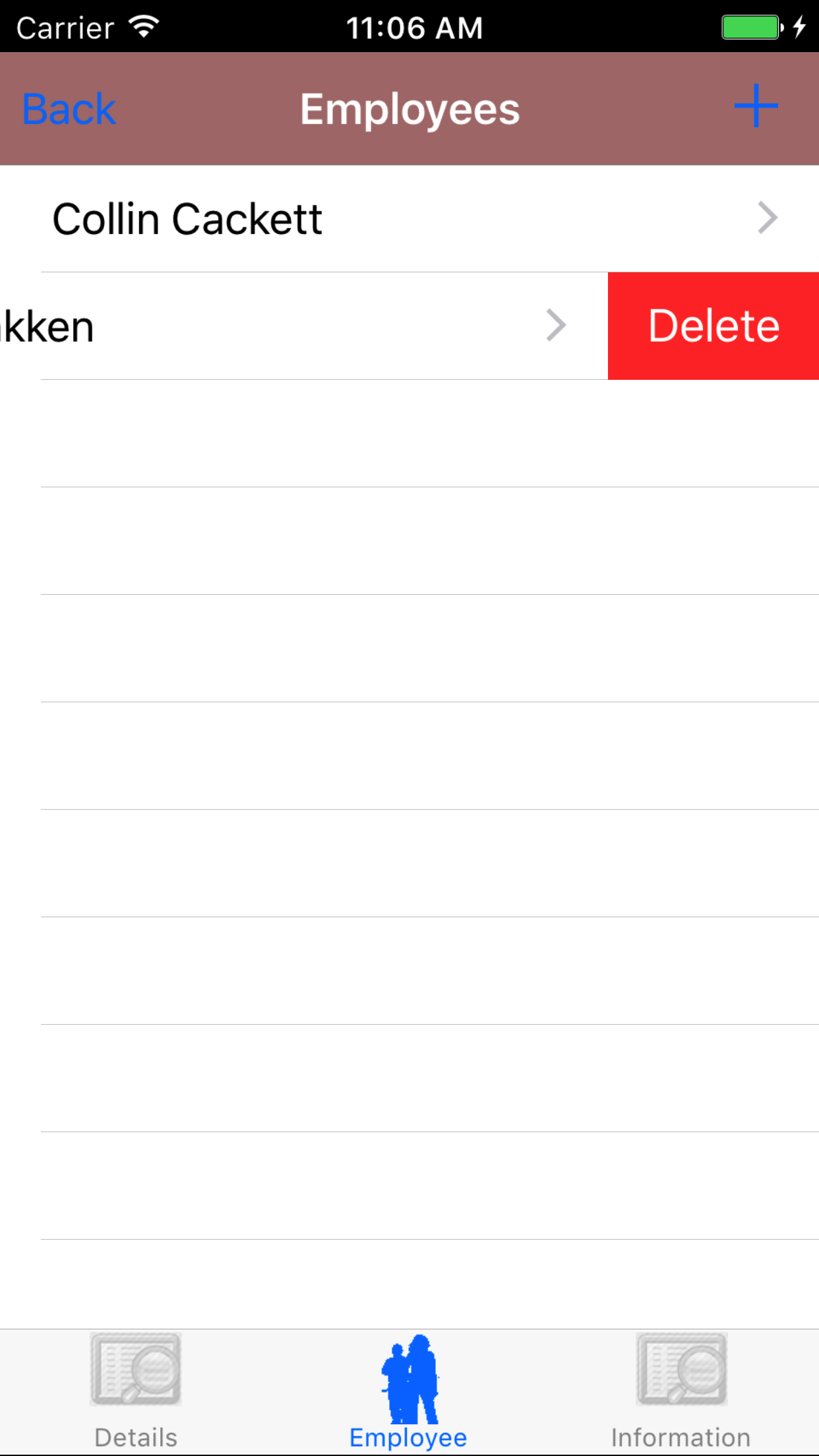Screen dimensions: 819x1456
Task: Switch to the Details tab
Action: 136,1391
